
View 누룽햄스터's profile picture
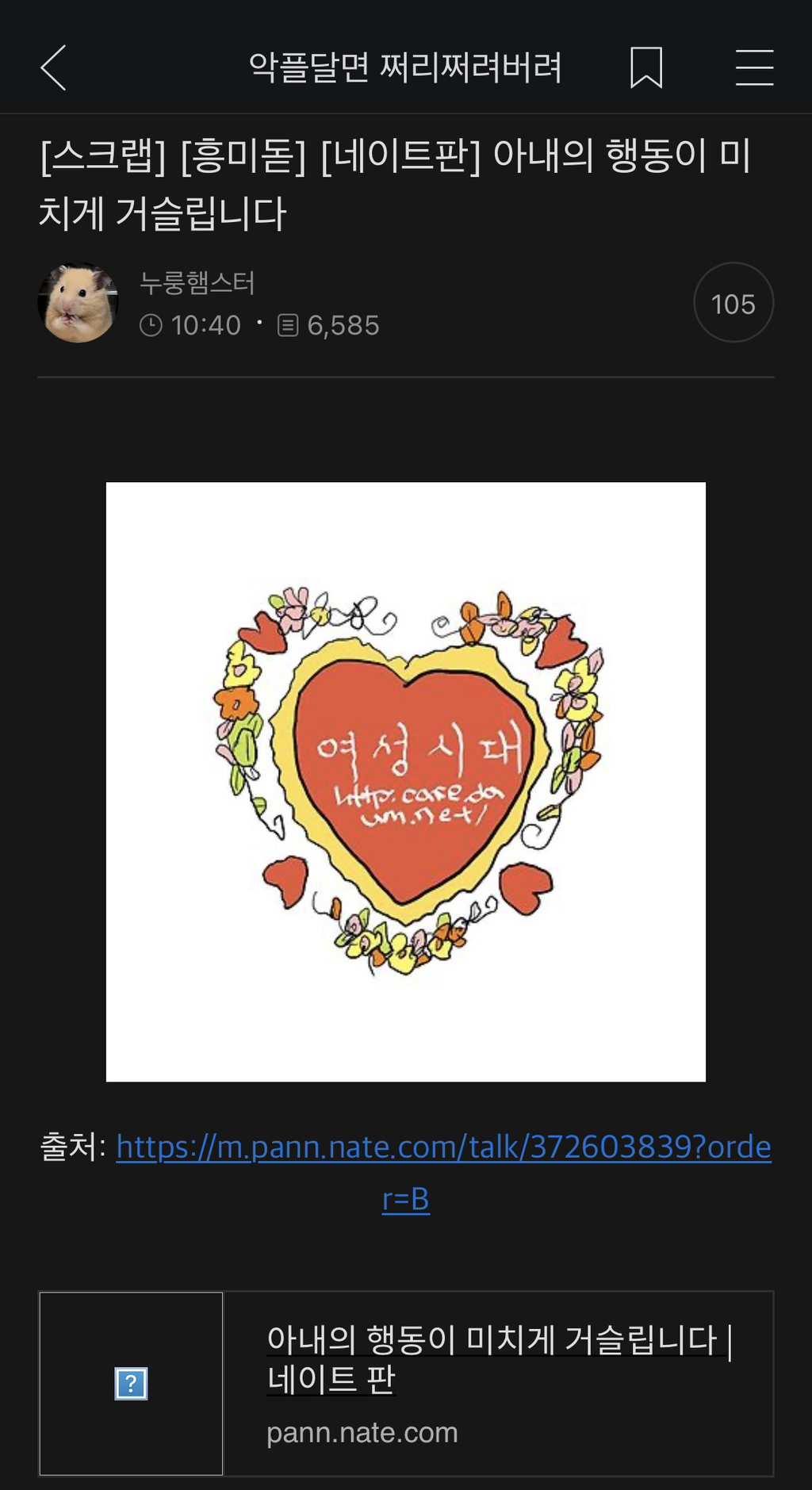(x=78, y=303)
